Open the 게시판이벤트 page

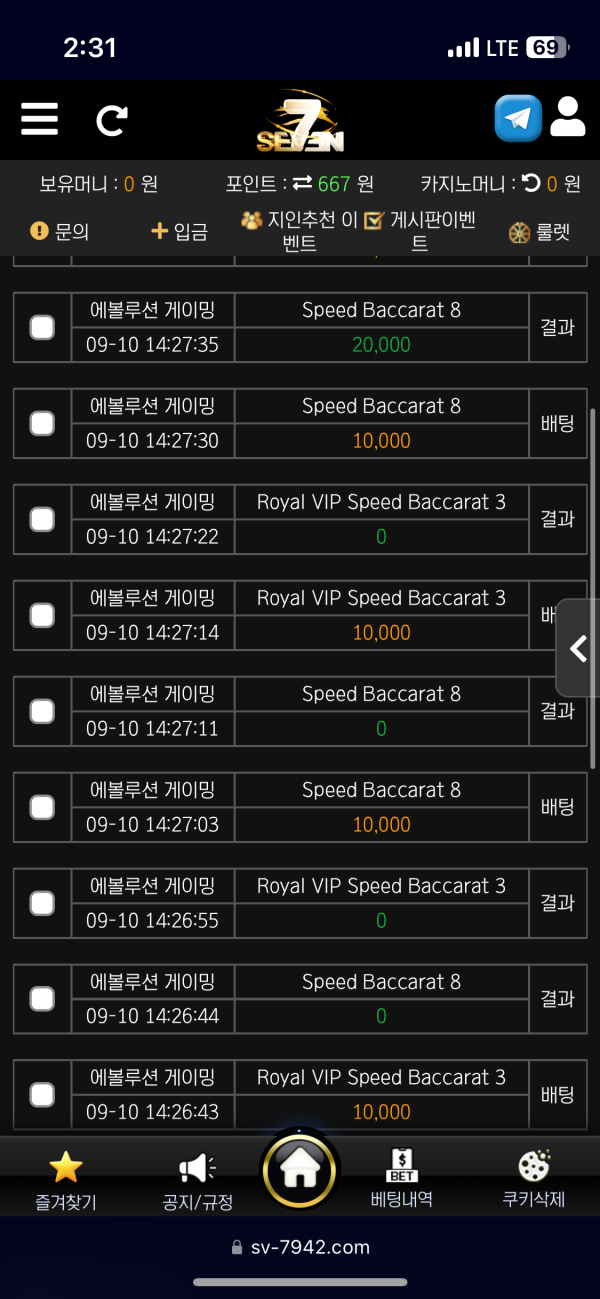tap(419, 231)
